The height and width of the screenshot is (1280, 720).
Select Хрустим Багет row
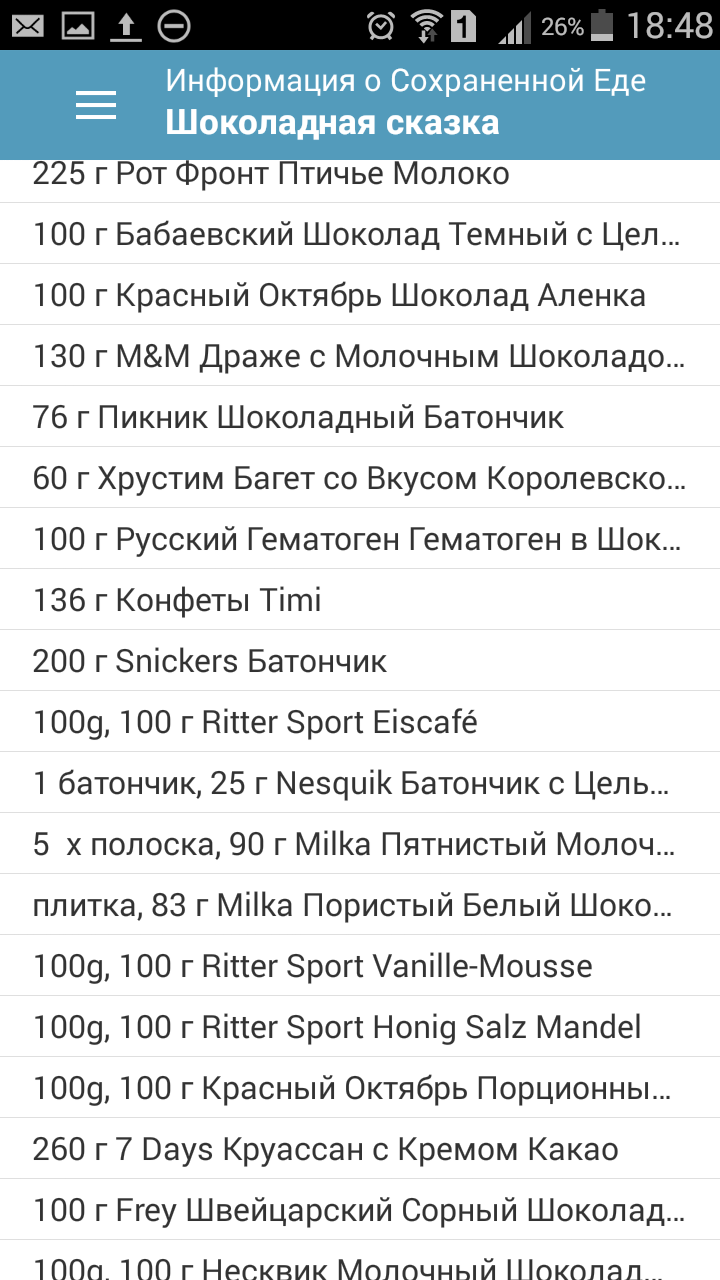(x=360, y=478)
